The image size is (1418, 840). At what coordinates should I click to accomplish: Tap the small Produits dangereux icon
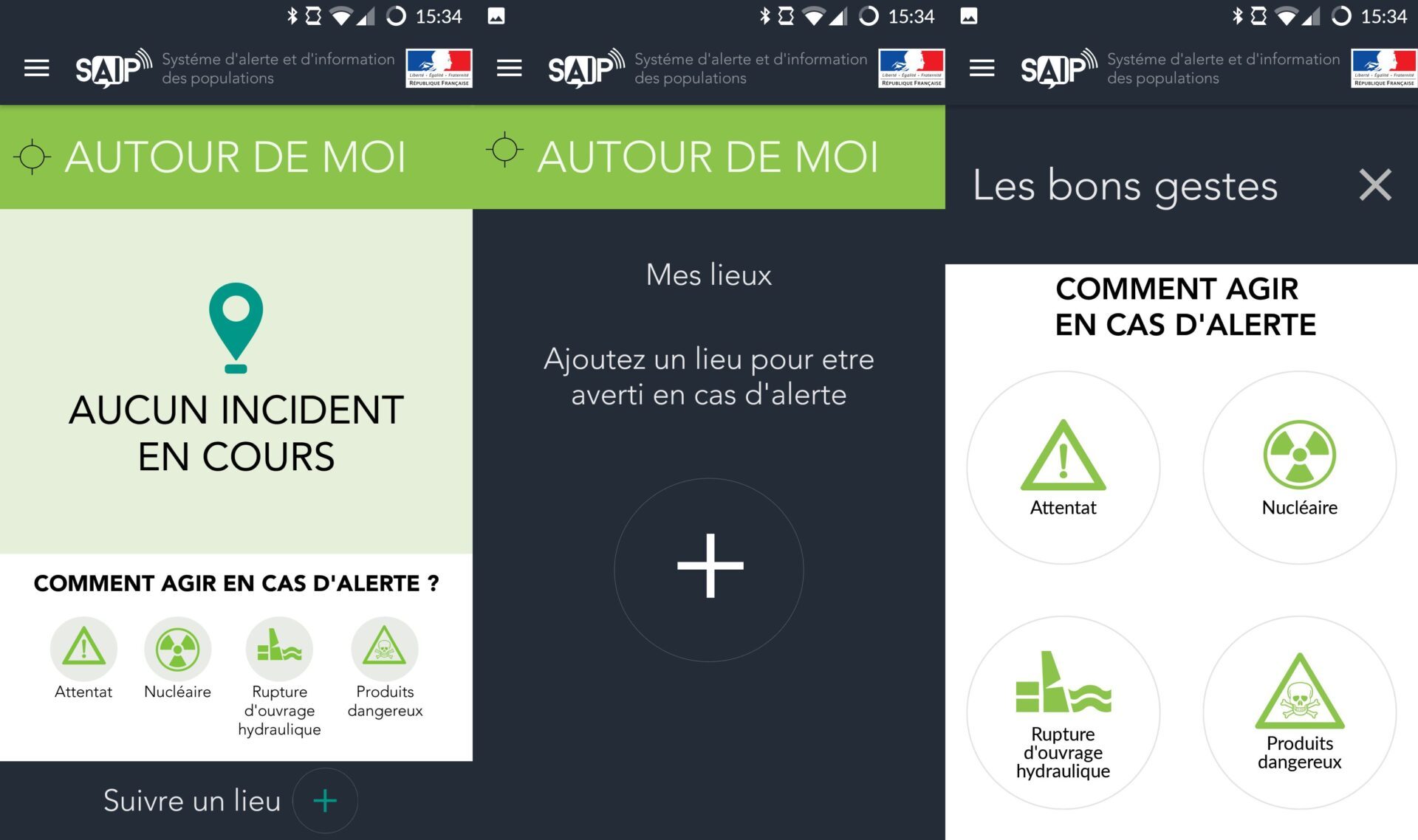click(384, 649)
